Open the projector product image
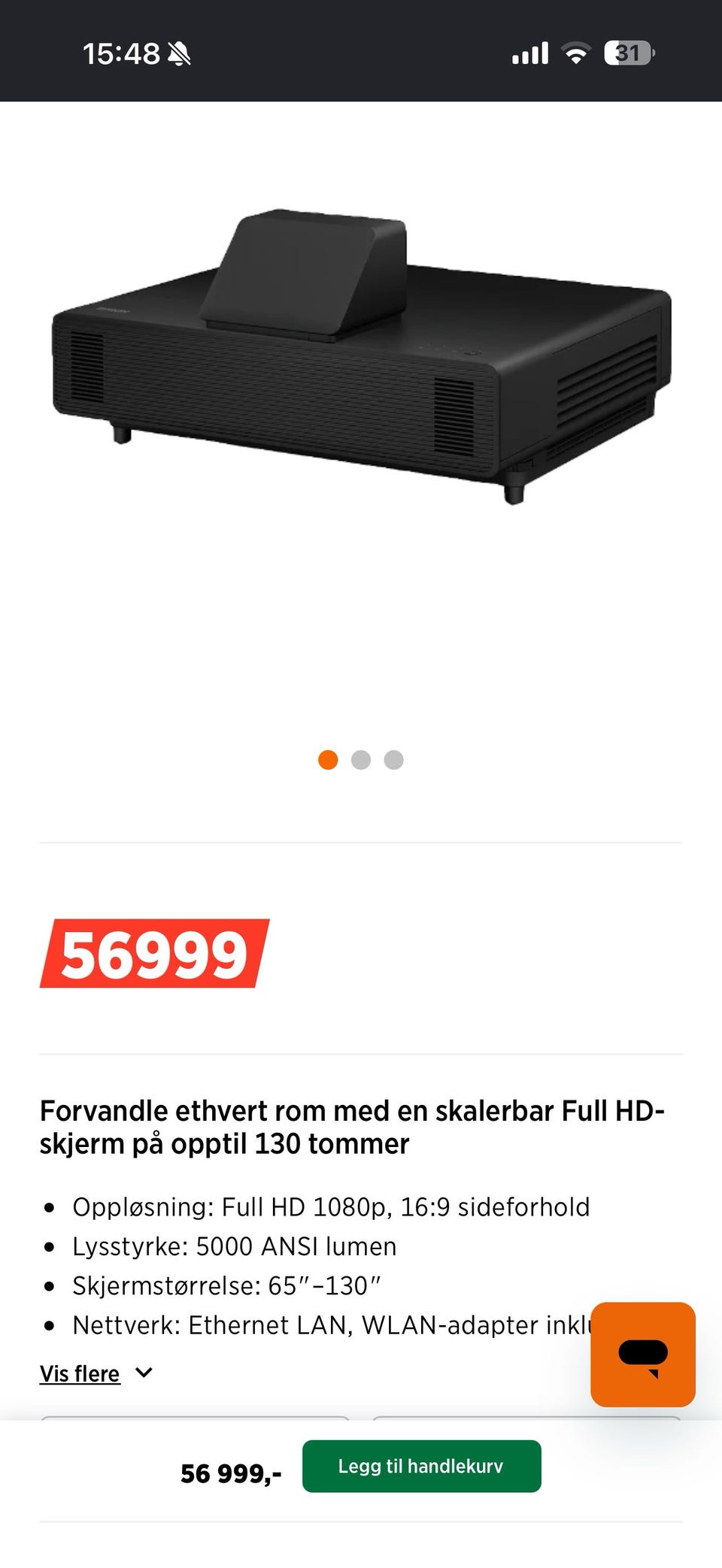Image resolution: width=722 pixels, height=1568 pixels. (x=361, y=356)
